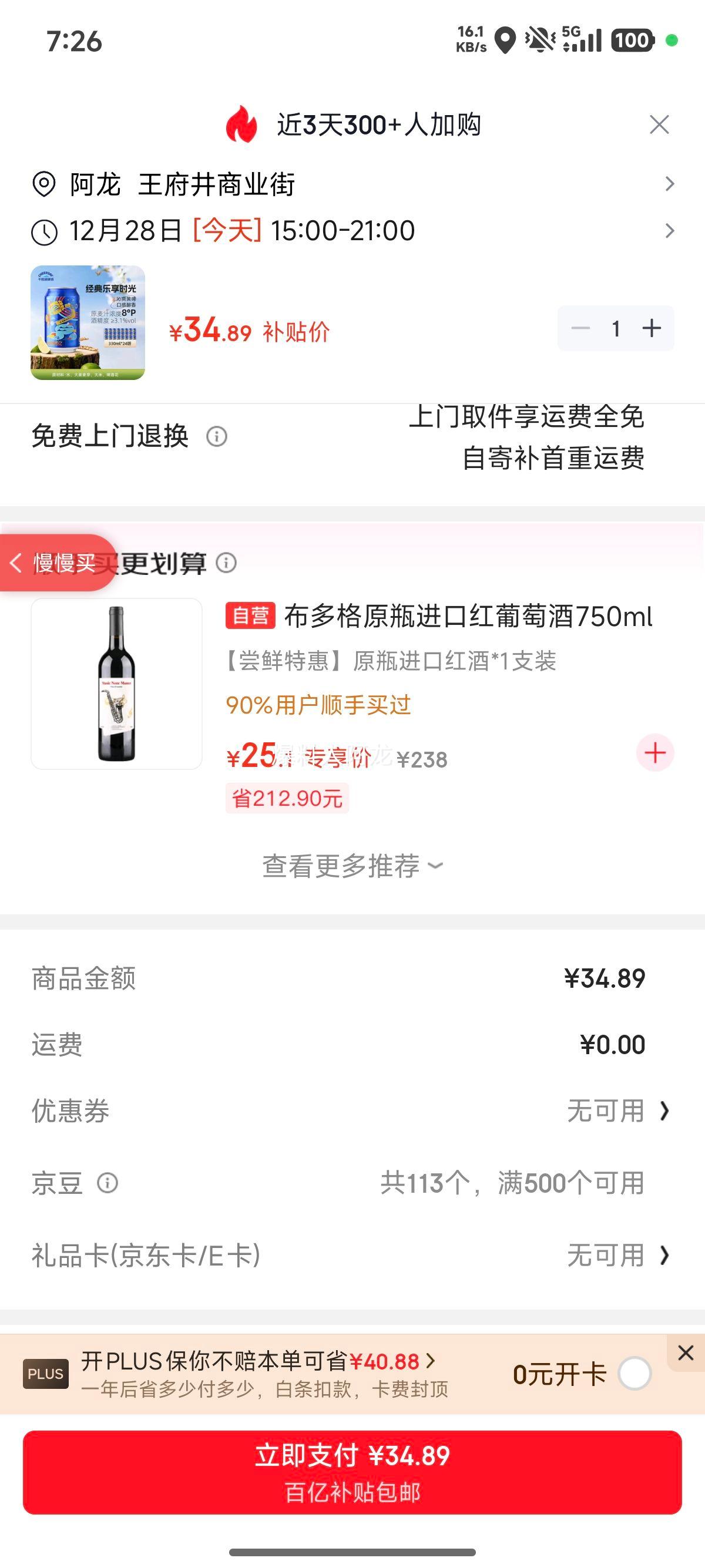Change delivery address 阿龙 王府井商业街

352,184
